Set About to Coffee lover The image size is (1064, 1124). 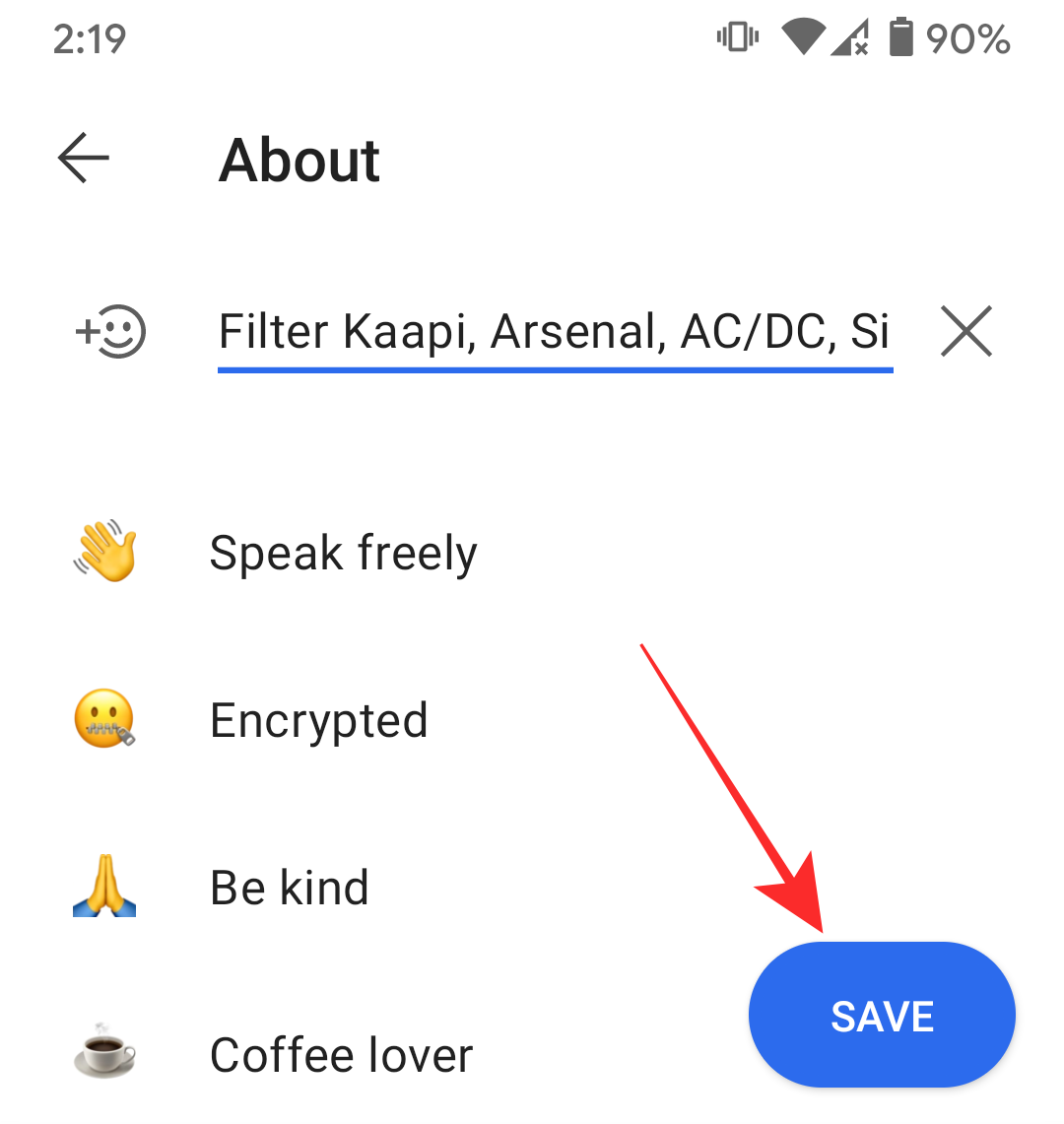point(341,1055)
